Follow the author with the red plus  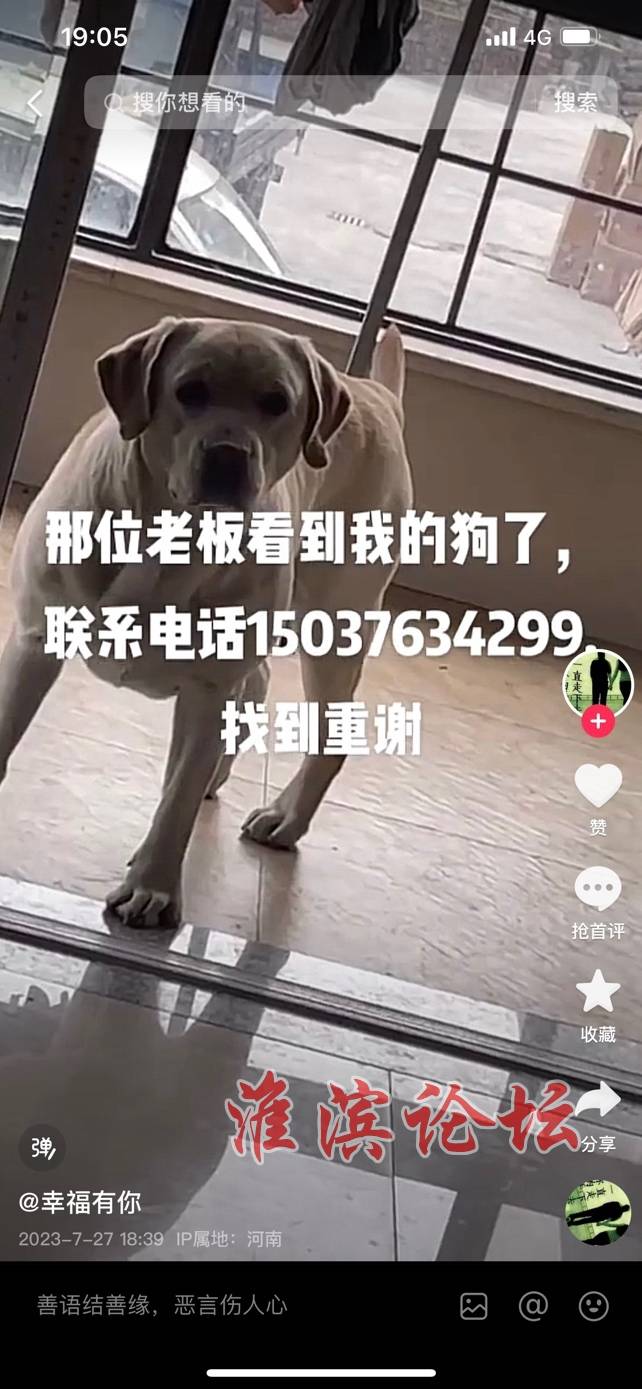click(x=598, y=721)
